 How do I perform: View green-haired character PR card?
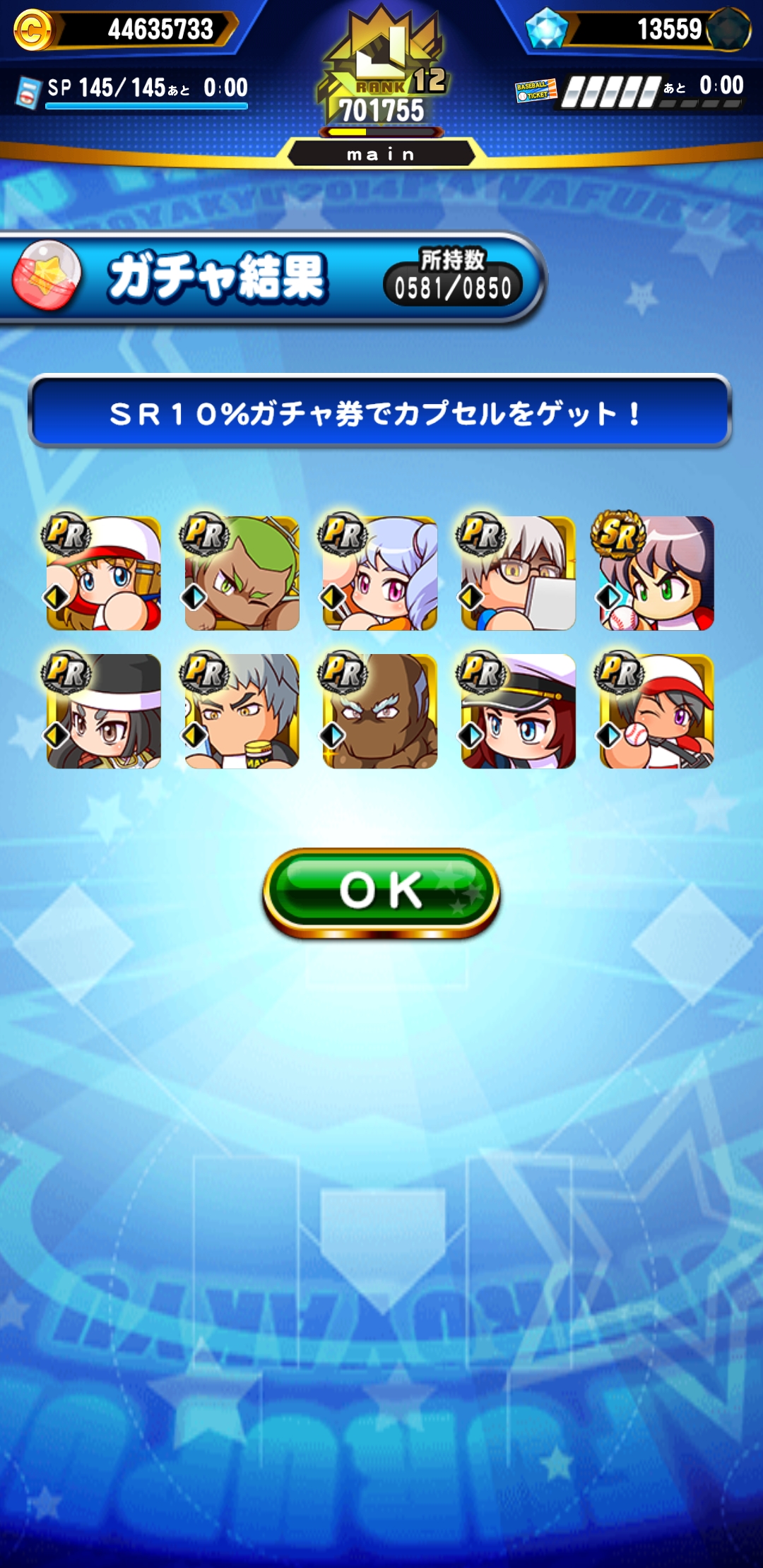(242, 573)
